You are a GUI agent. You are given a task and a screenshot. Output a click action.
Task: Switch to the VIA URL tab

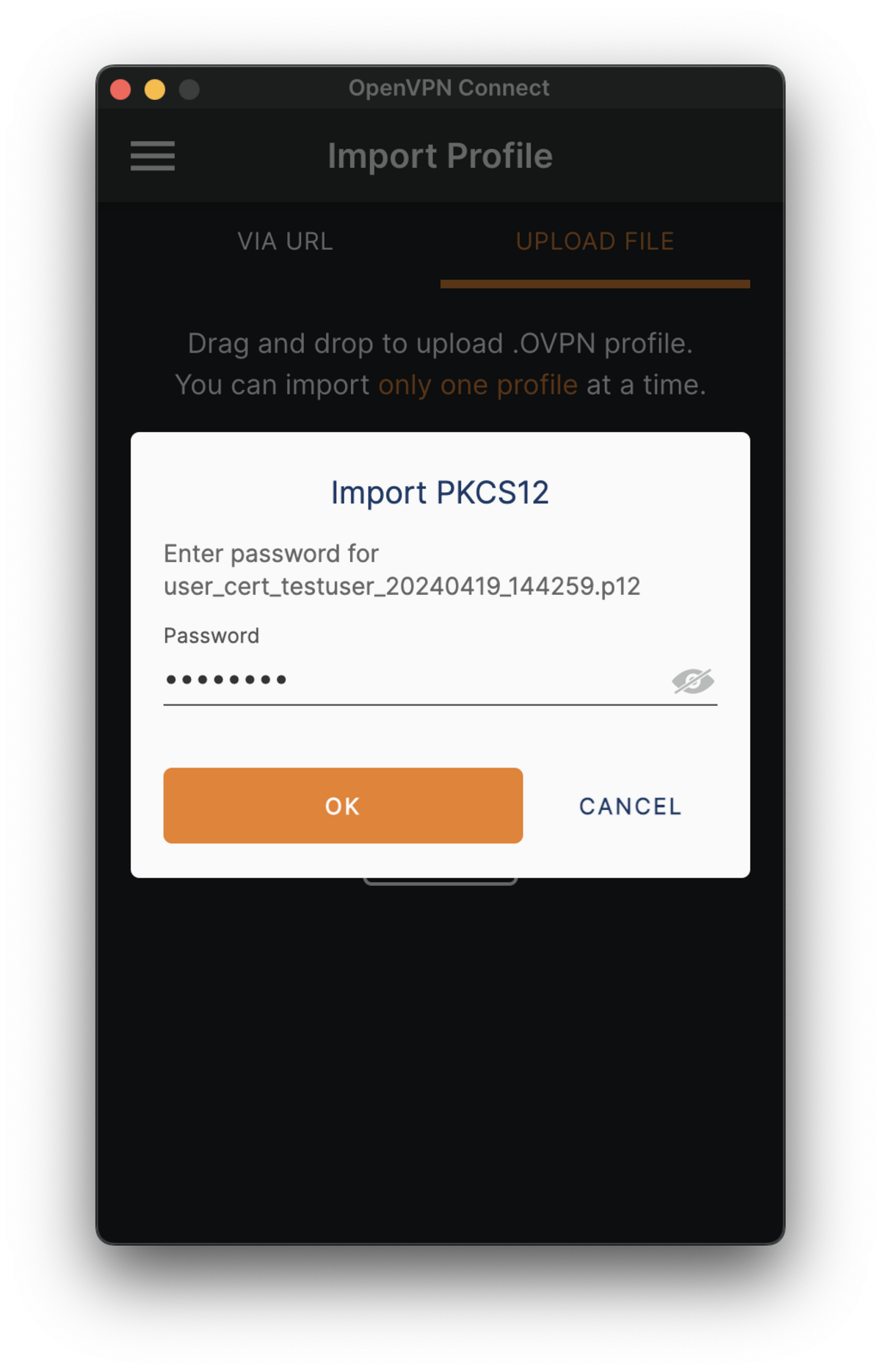[x=285, y=242]
